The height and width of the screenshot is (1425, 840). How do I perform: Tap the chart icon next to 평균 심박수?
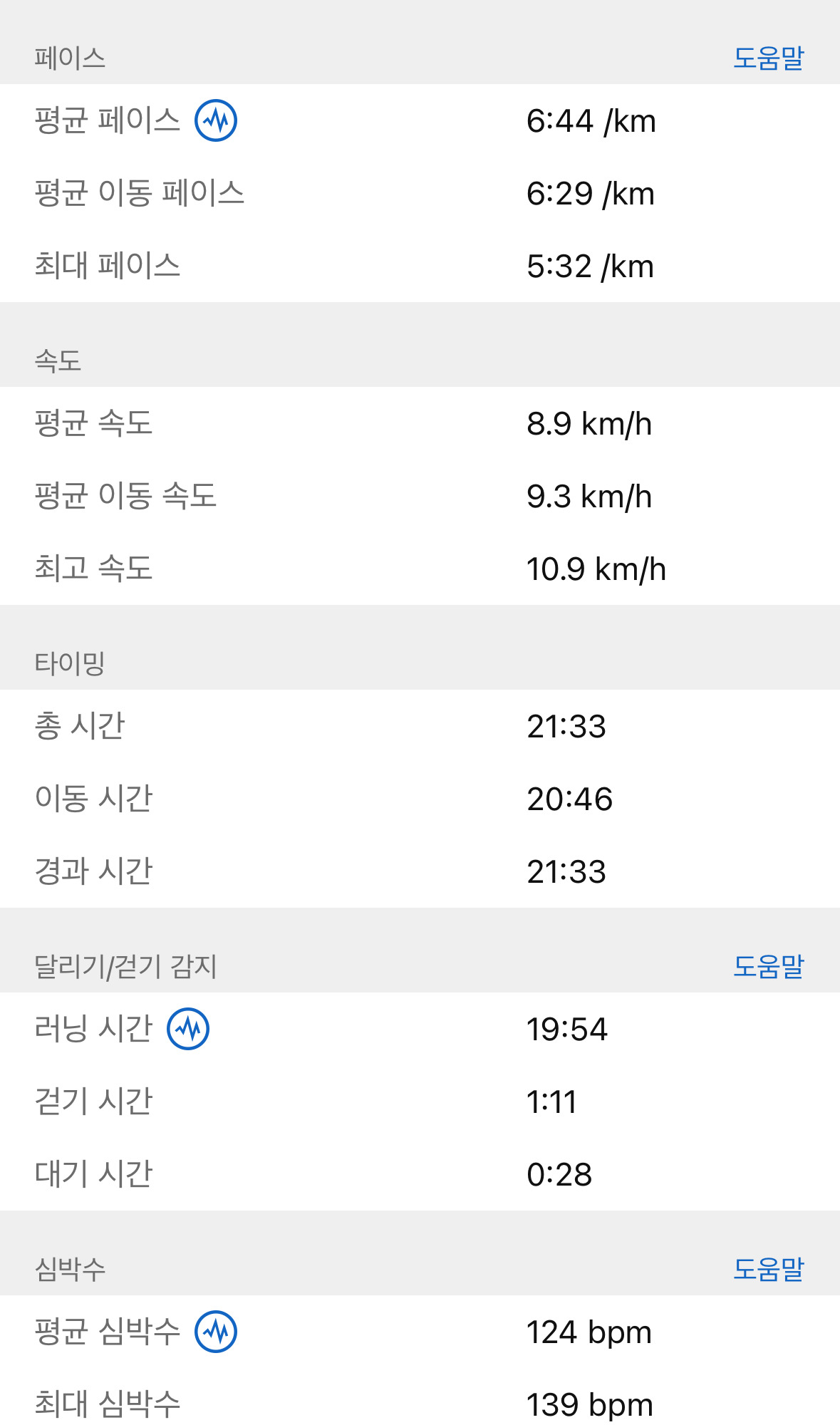216,1331
